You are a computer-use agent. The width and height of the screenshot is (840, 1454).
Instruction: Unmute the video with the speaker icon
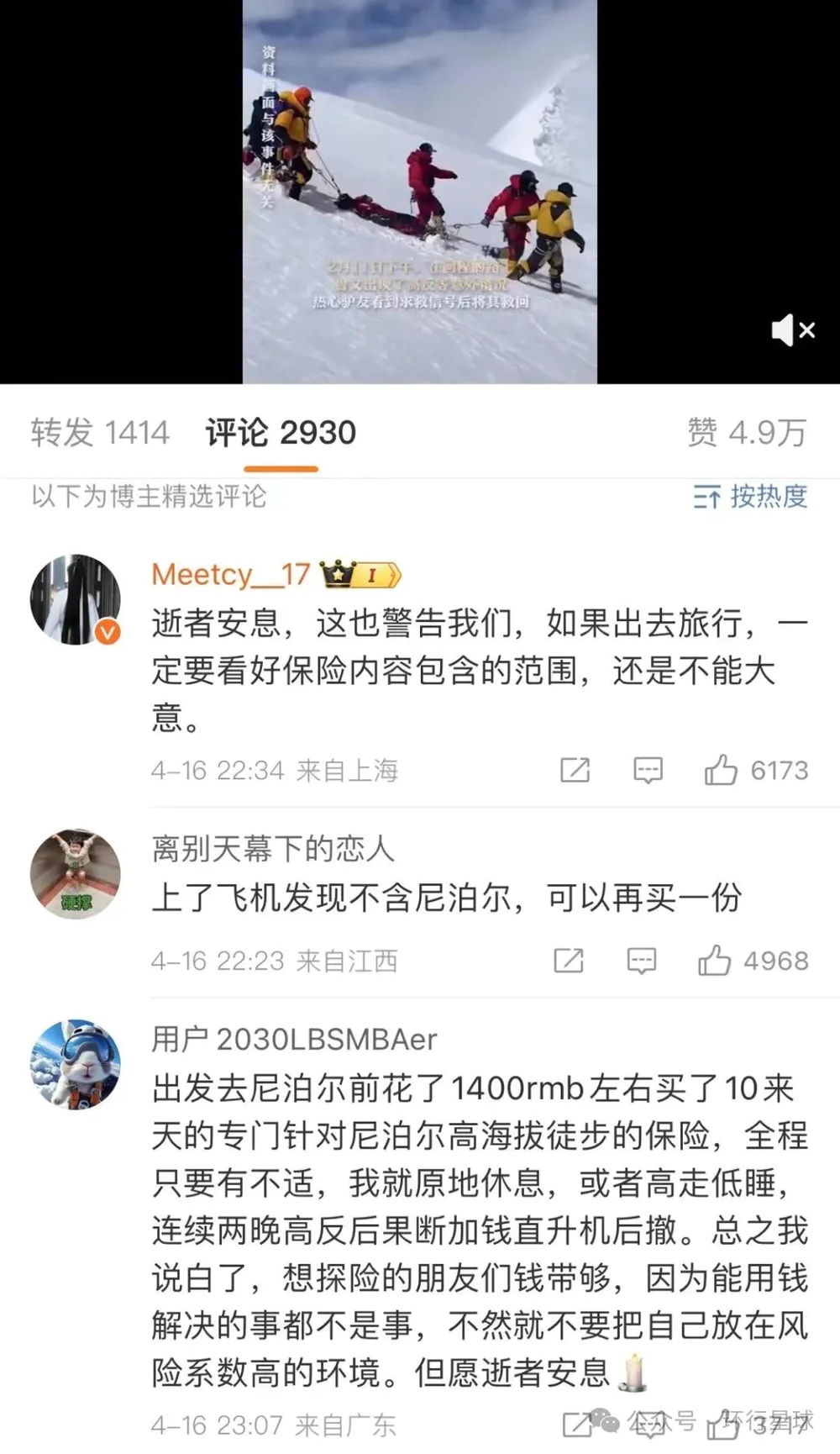tap(793, 330)
